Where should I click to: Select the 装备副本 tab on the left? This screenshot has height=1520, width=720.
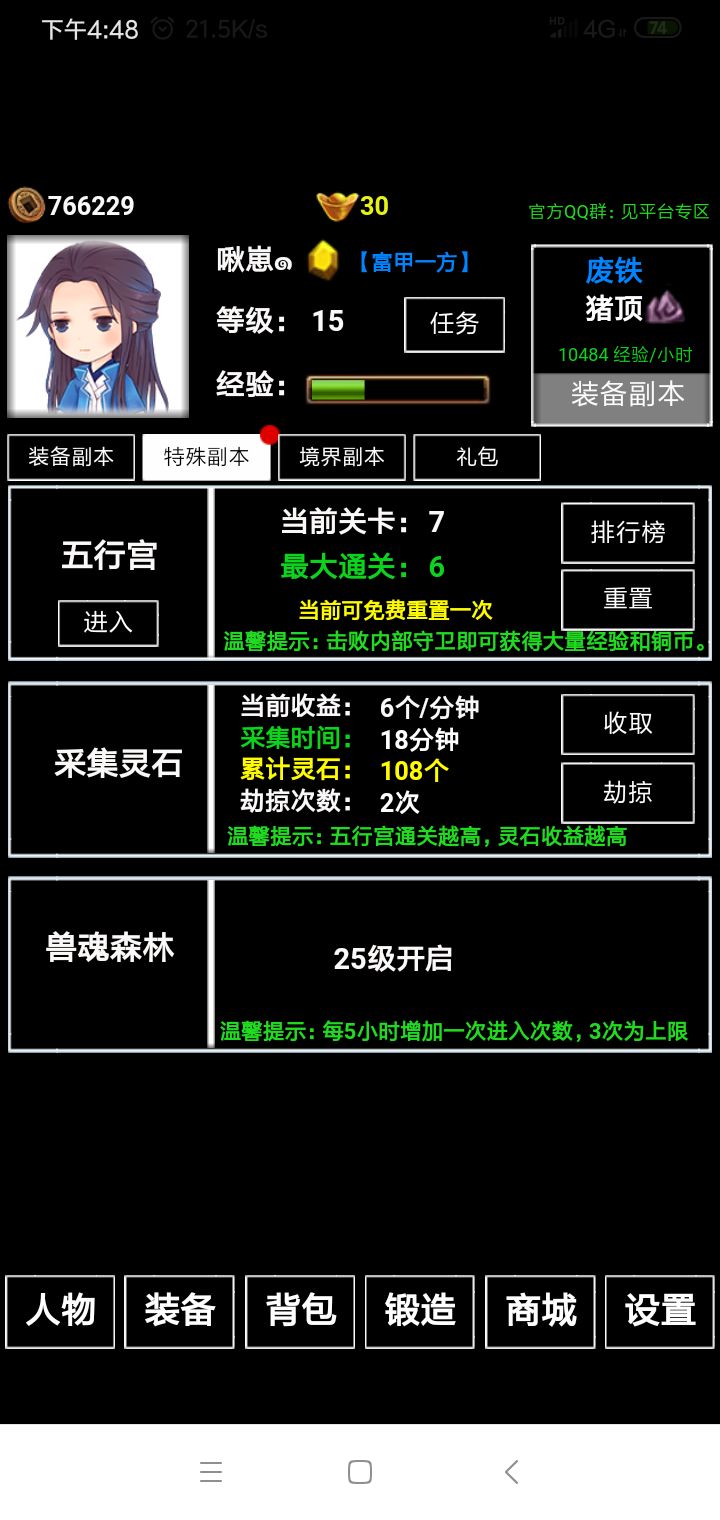point(71,456)
